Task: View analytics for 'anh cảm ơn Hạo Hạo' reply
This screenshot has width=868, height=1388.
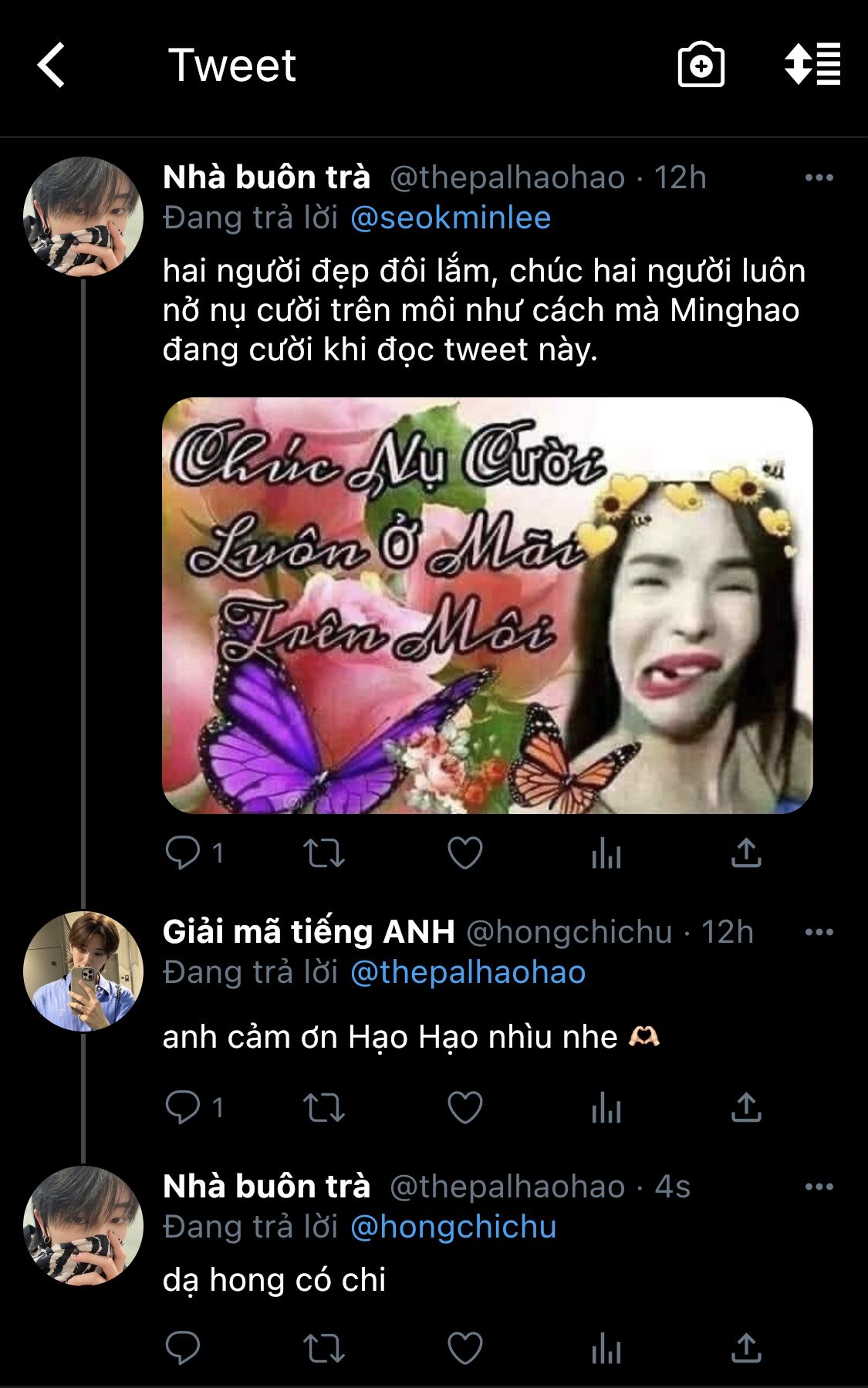Action: point(606,1108)
